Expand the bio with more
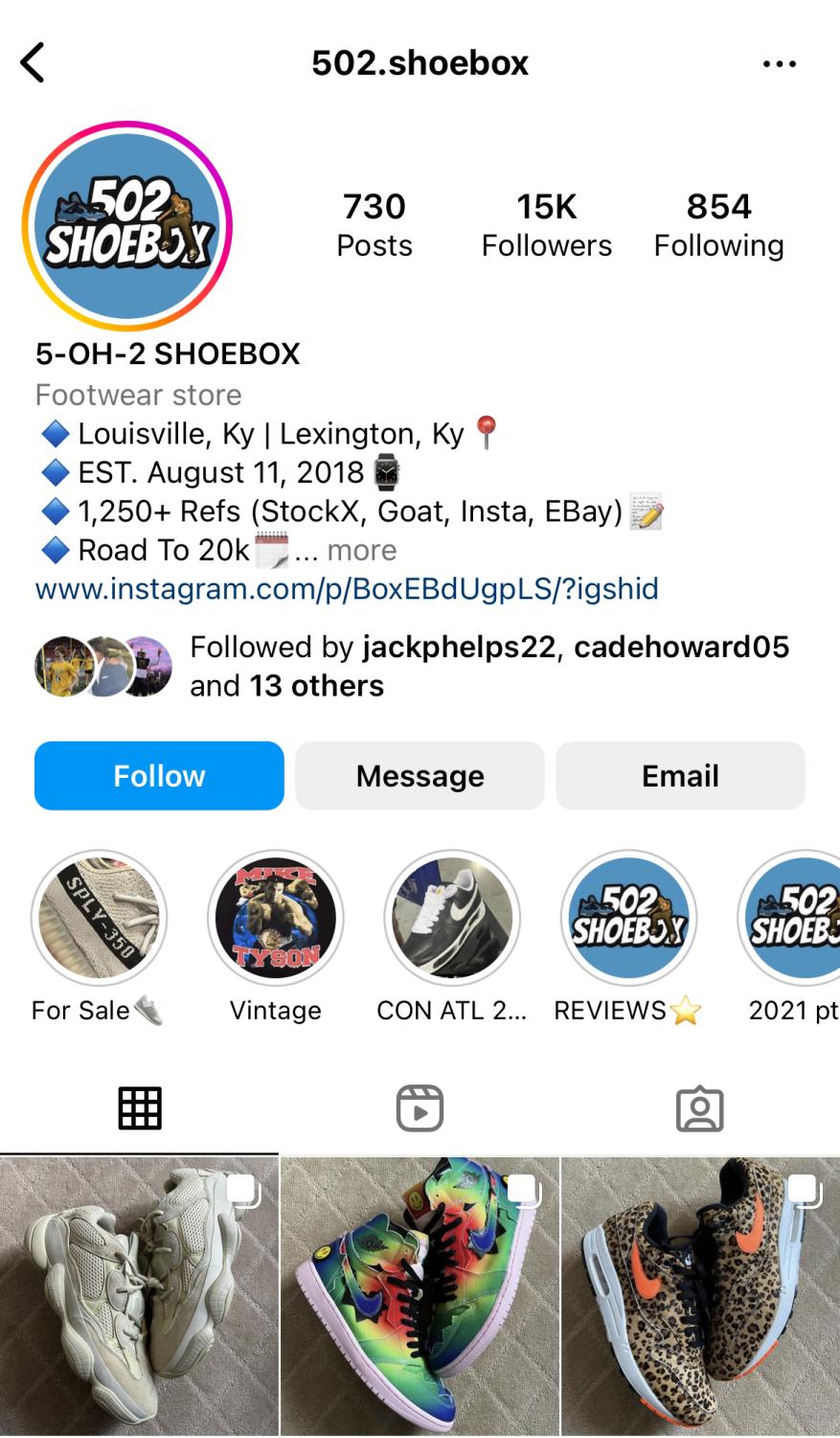The image size is (840, 1438). [x=361, y=550]
